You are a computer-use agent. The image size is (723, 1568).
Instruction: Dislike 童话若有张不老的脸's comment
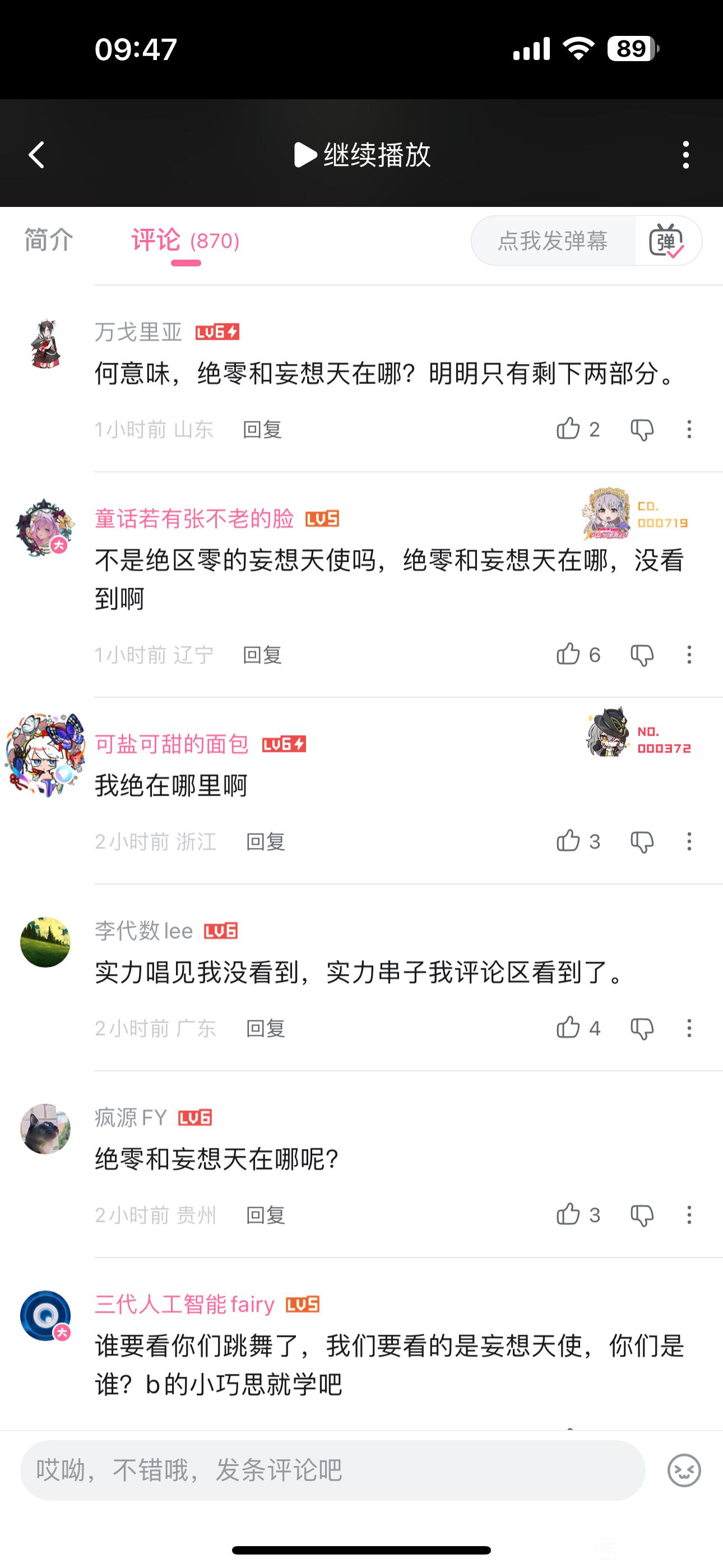[641, 655]
